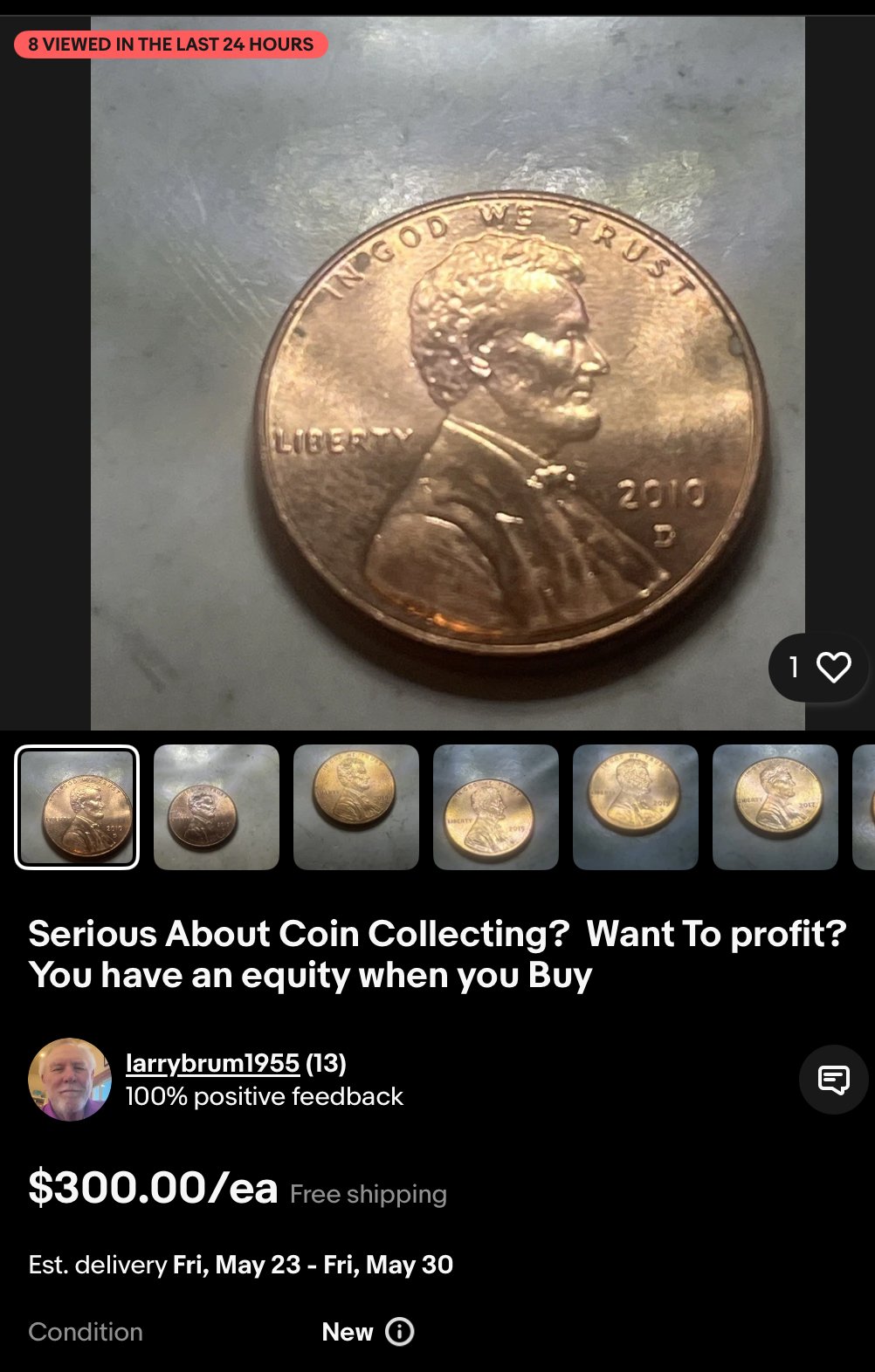The image size is (875, 1372).
Task: Message the seller via chat icon
Action: point(833,1080)
